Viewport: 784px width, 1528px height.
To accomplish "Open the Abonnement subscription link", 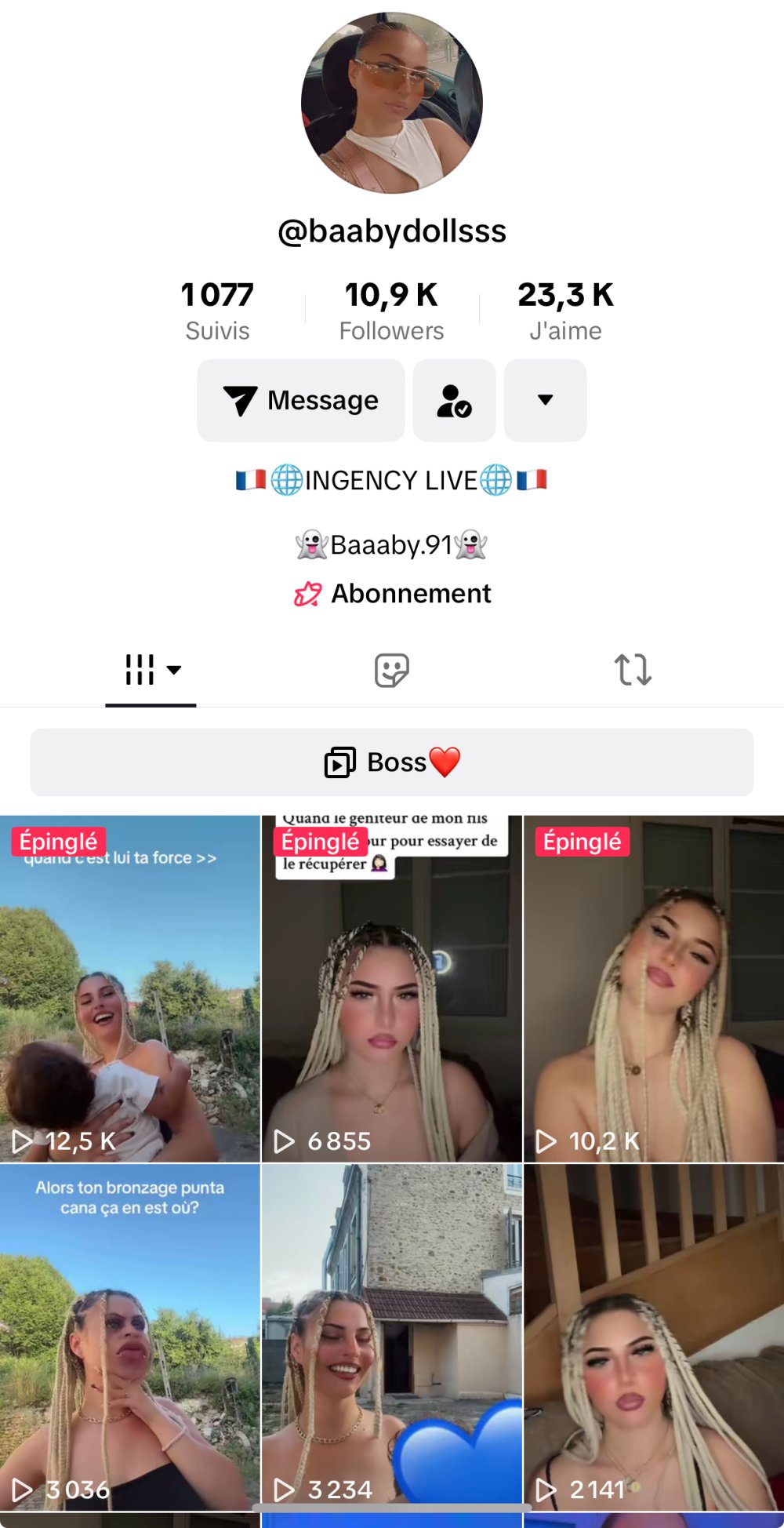I will pos(393,594).
